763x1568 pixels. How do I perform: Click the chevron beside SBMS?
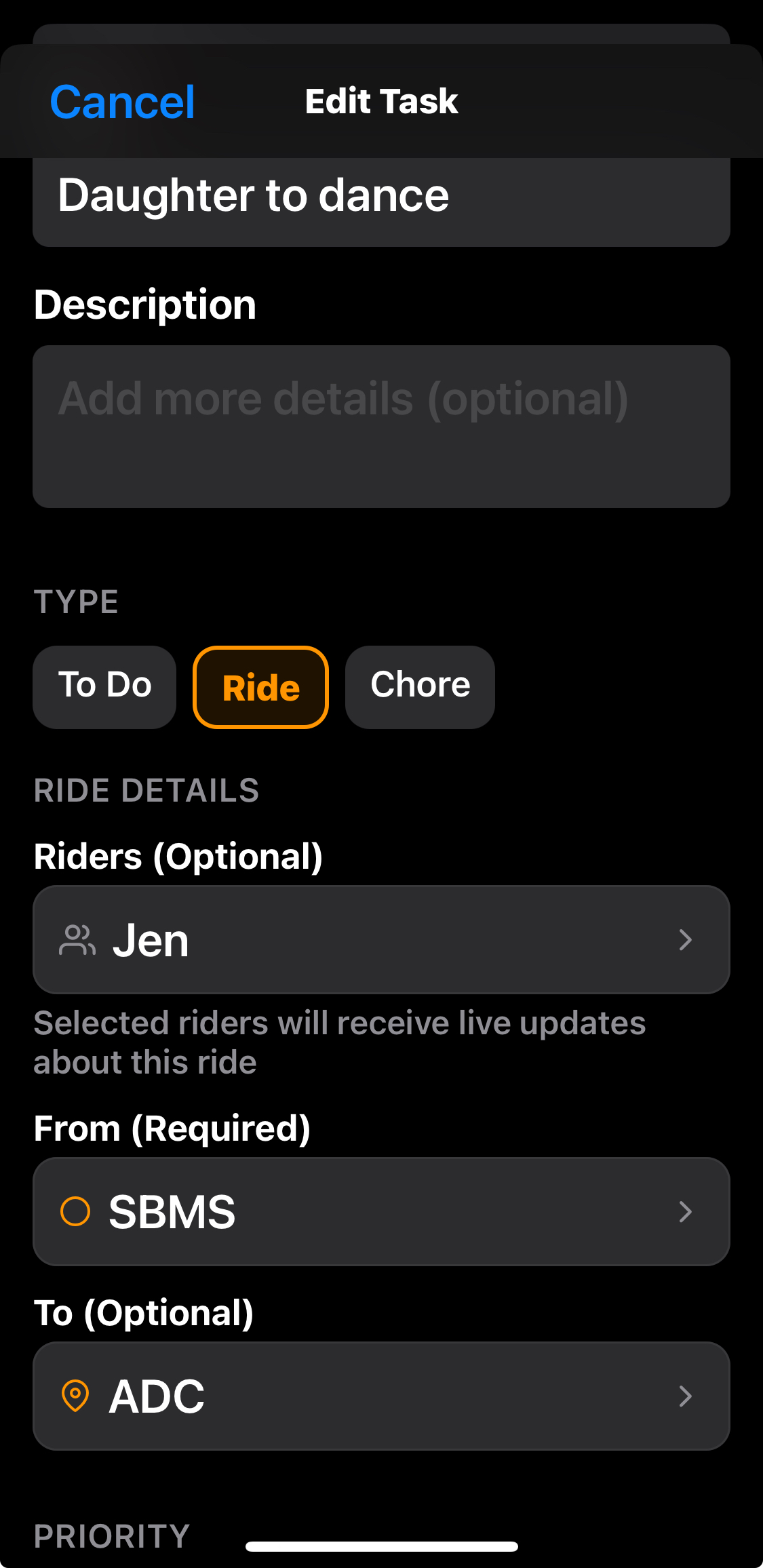coord(685,1212)
